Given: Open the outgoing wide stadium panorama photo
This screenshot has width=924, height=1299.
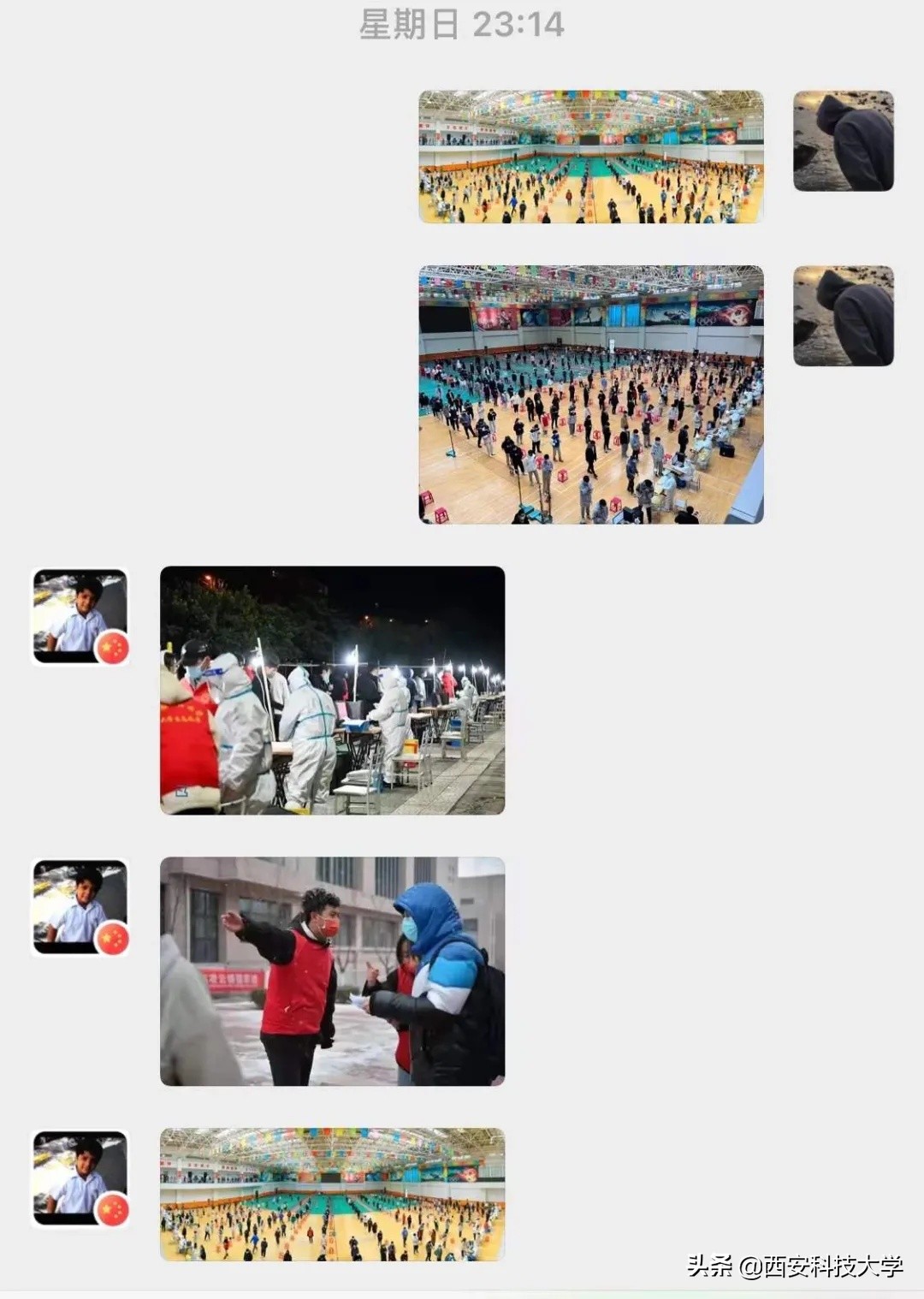Looking at the screenshot, I should 590,157.
